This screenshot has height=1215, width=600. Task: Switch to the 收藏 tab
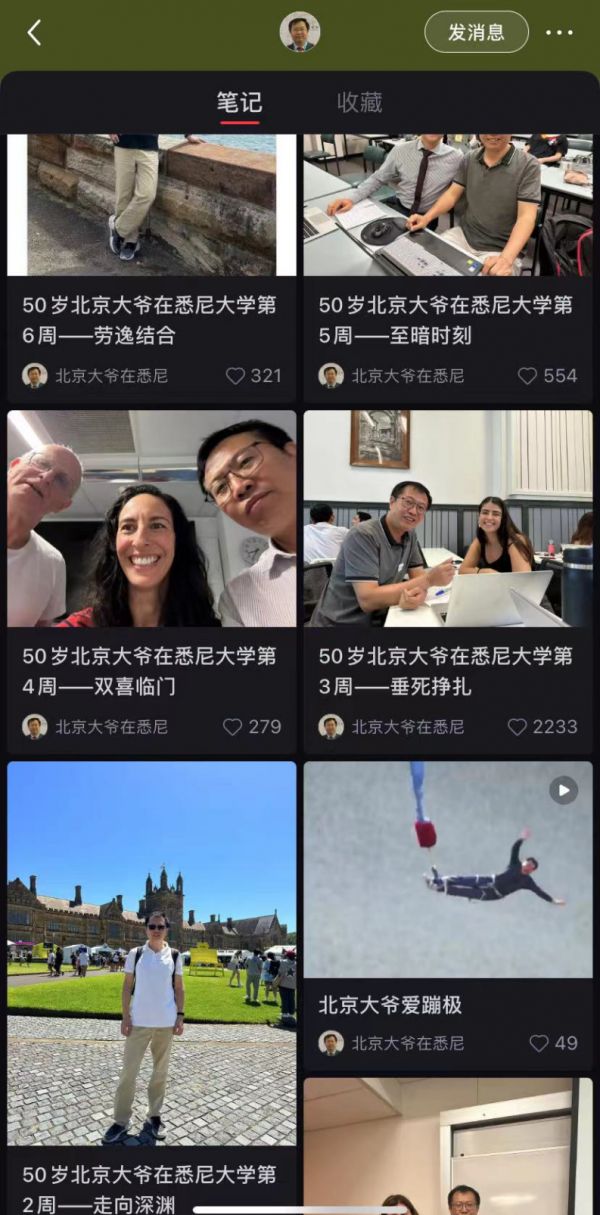pos(359,102)
